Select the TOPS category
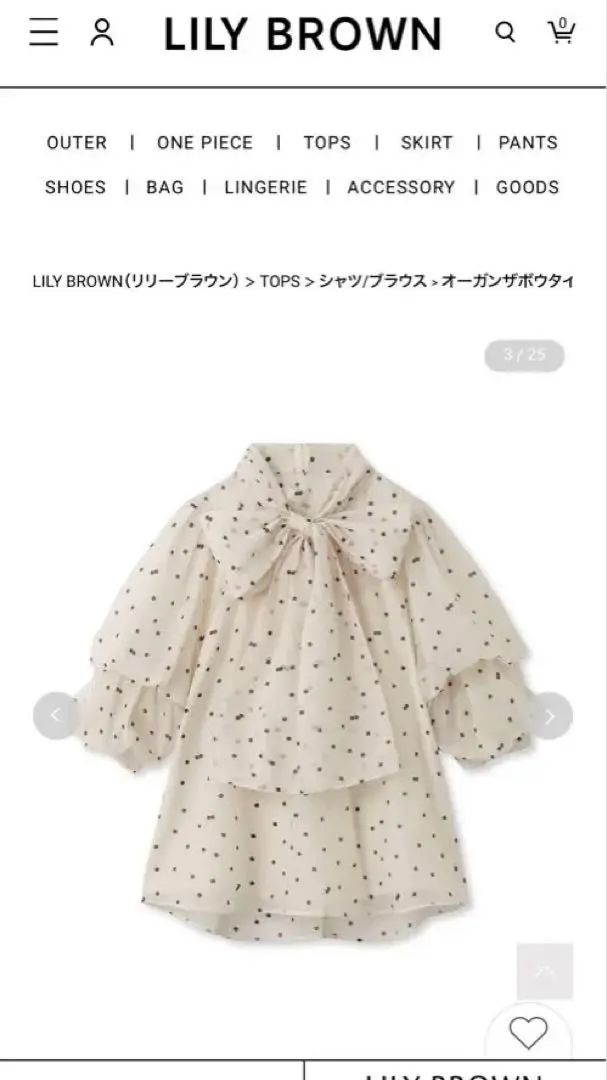The height and width of the screenshot is (1080, 607). click(327, 143)
